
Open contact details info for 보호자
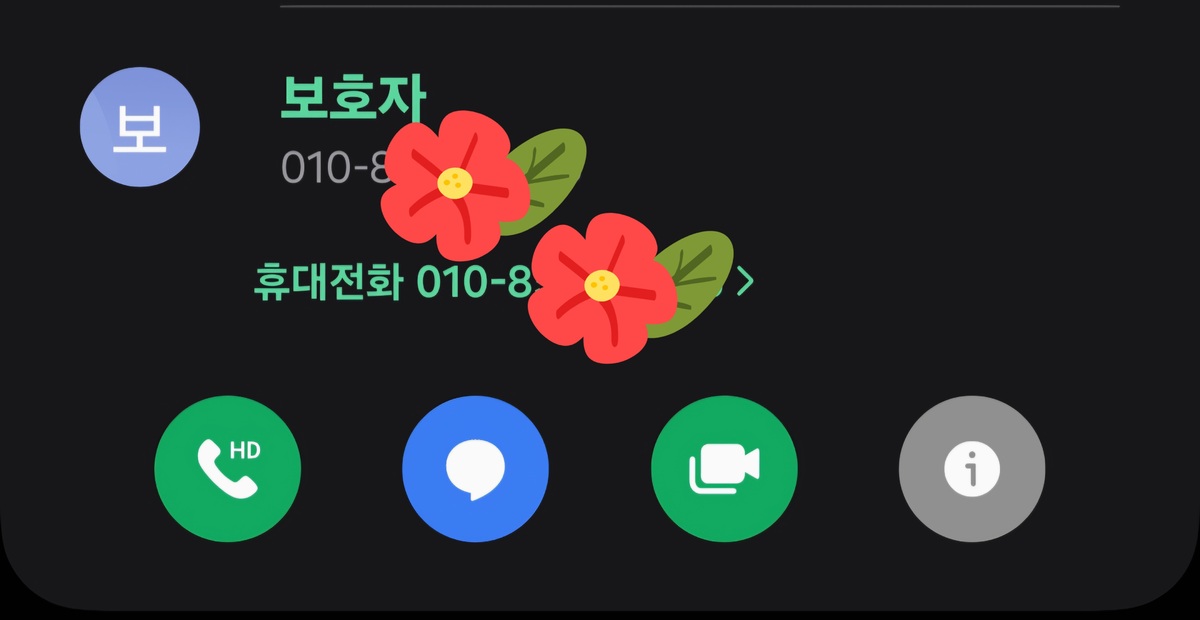(x=972, y=469)
